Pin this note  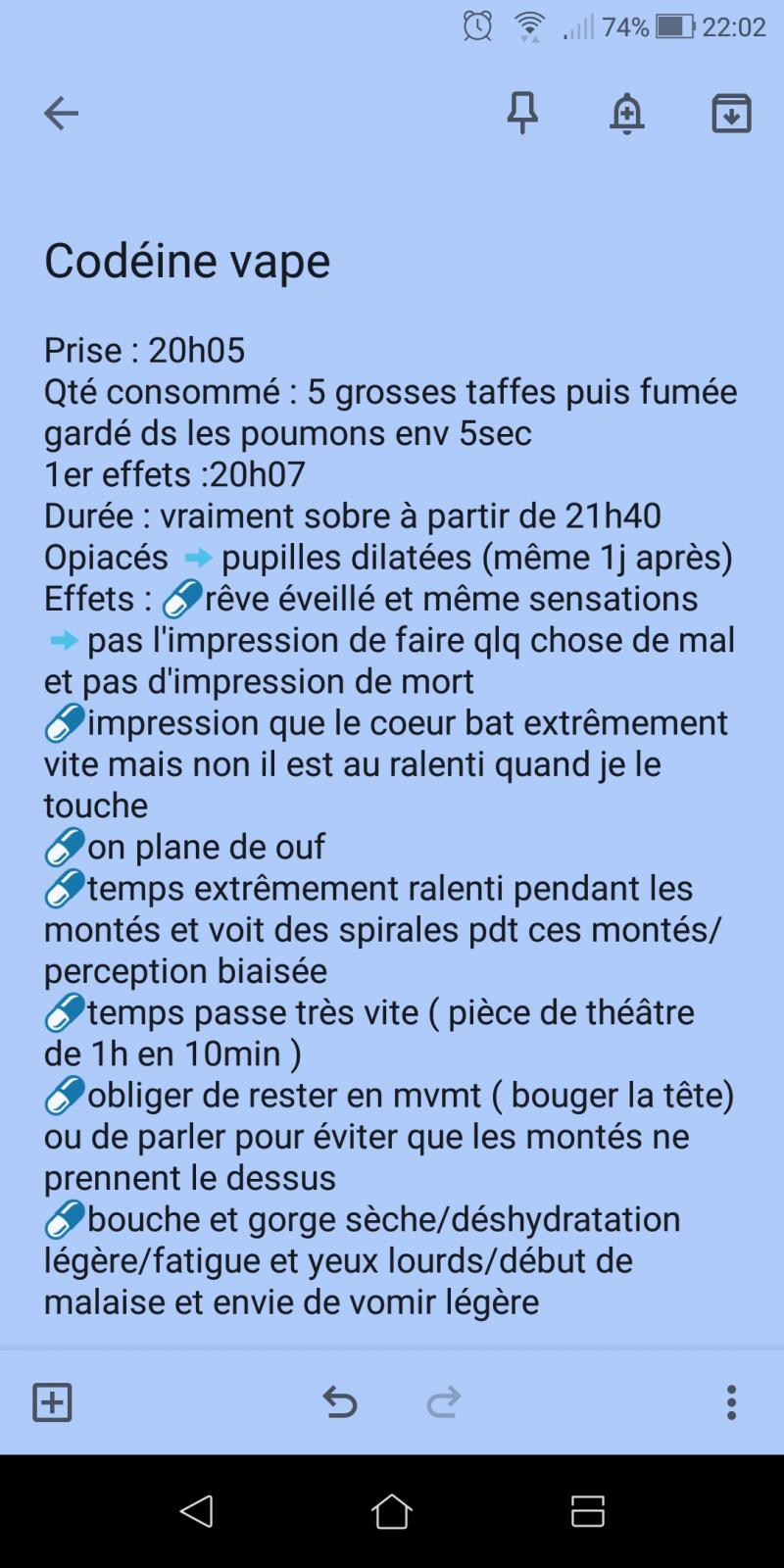(x=522, y=114)
